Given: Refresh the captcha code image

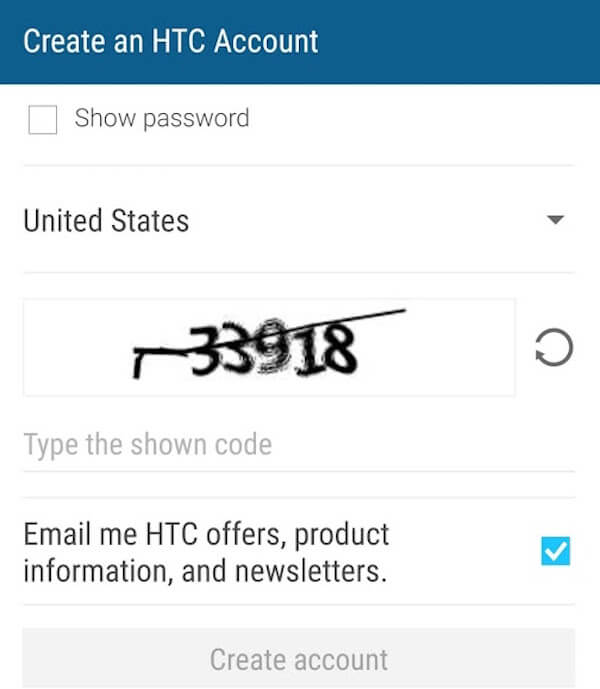Looking at the screenshot, I should (554, 350).
